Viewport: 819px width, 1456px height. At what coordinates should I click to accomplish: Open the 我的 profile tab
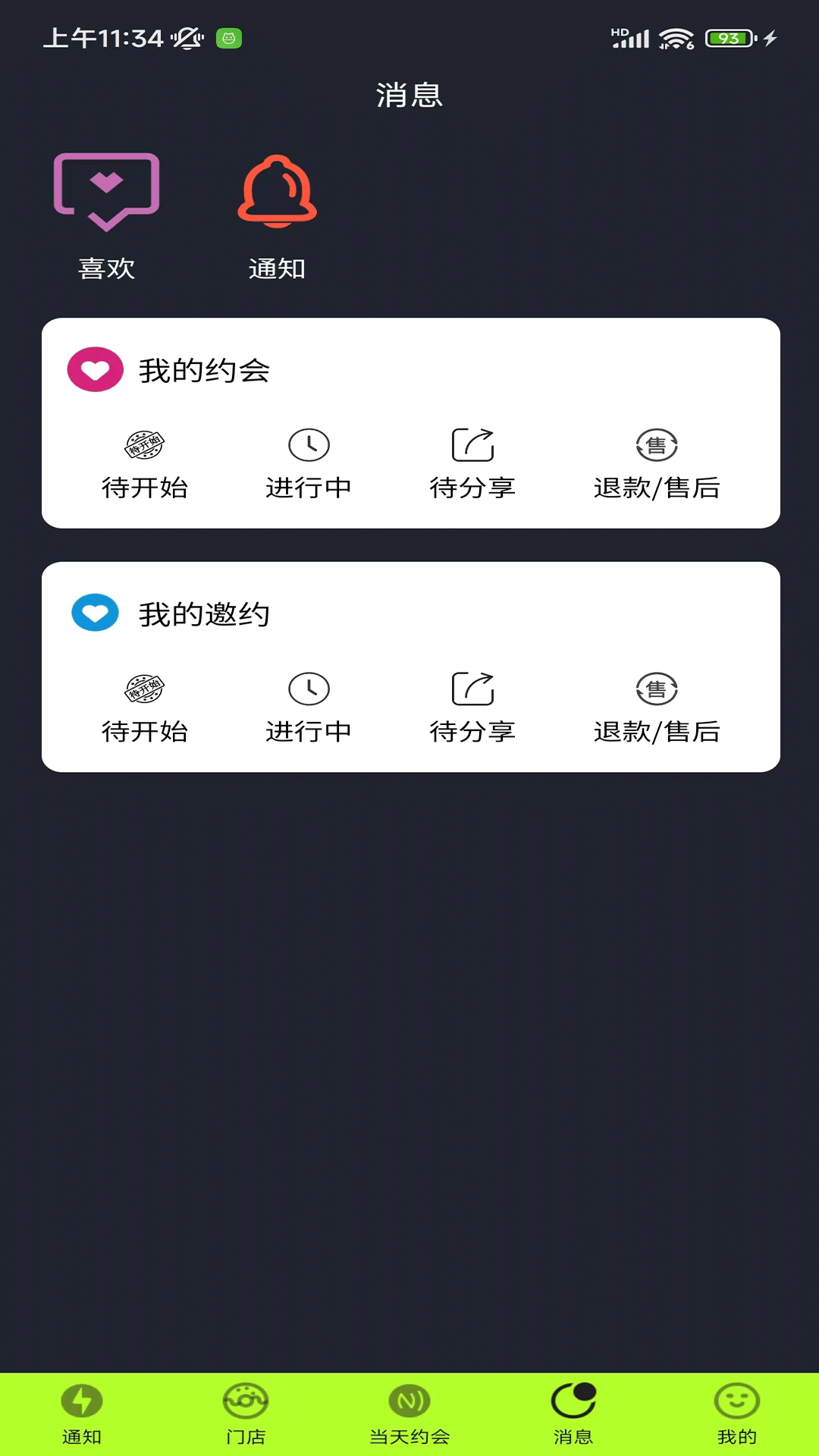(736, 1414)
